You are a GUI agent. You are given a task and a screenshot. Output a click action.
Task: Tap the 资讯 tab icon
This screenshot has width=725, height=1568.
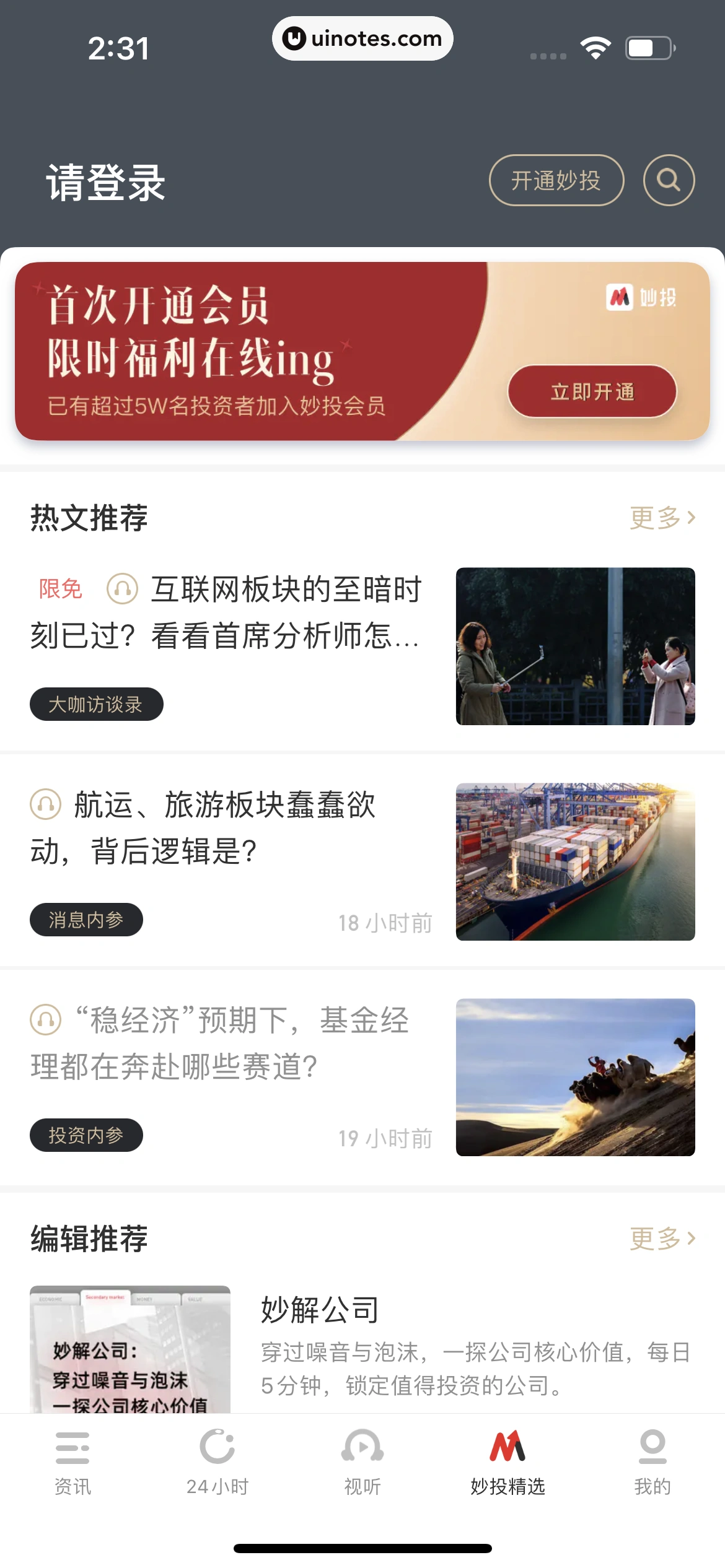[72, 1448]
